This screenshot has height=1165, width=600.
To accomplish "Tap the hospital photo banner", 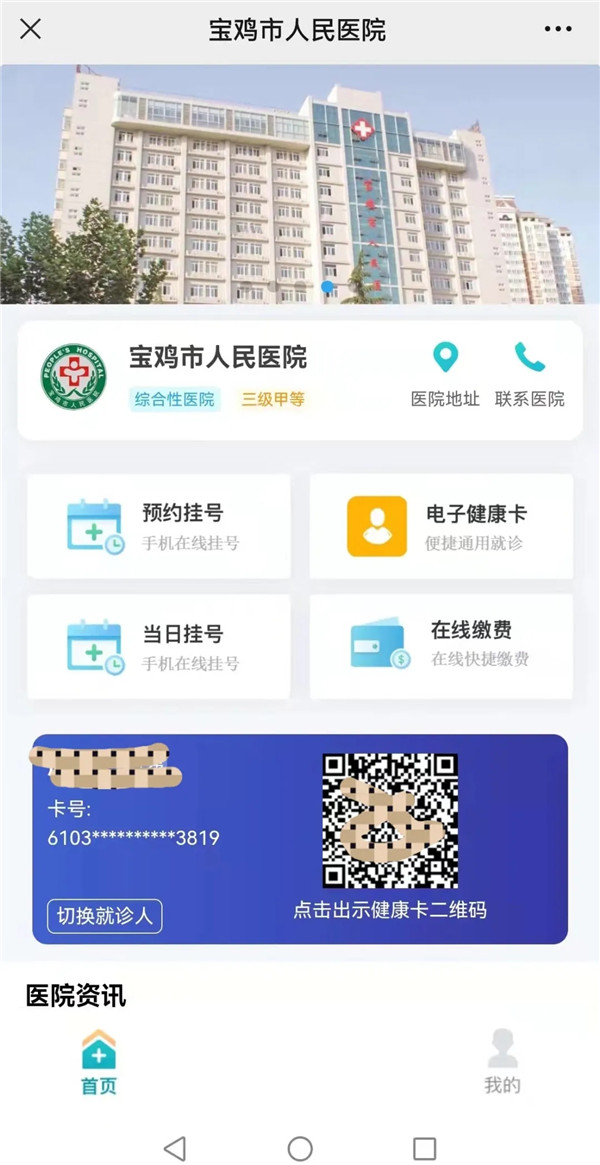I will coord(300,185).
